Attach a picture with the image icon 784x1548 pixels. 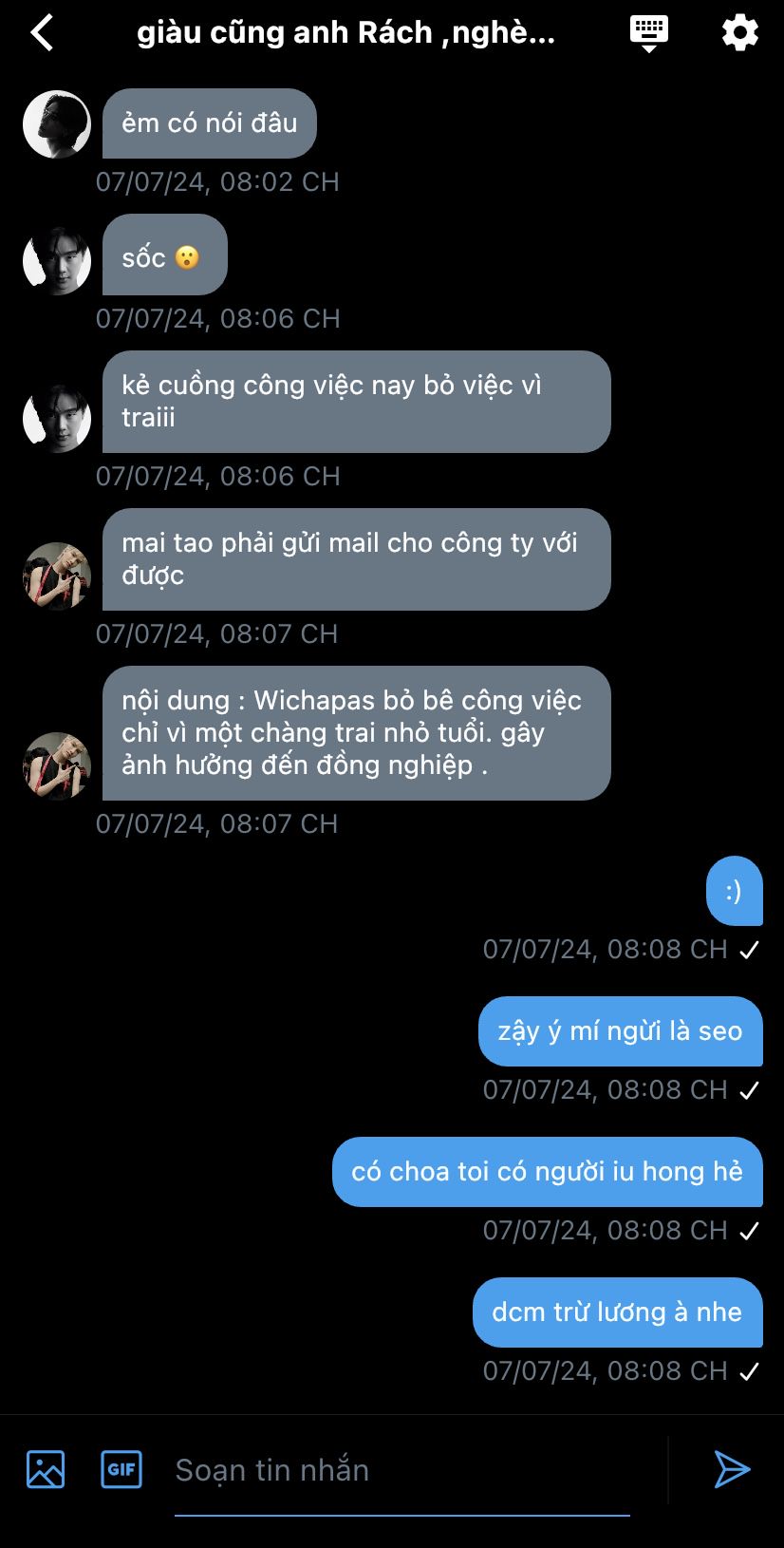click(46, 1469)
